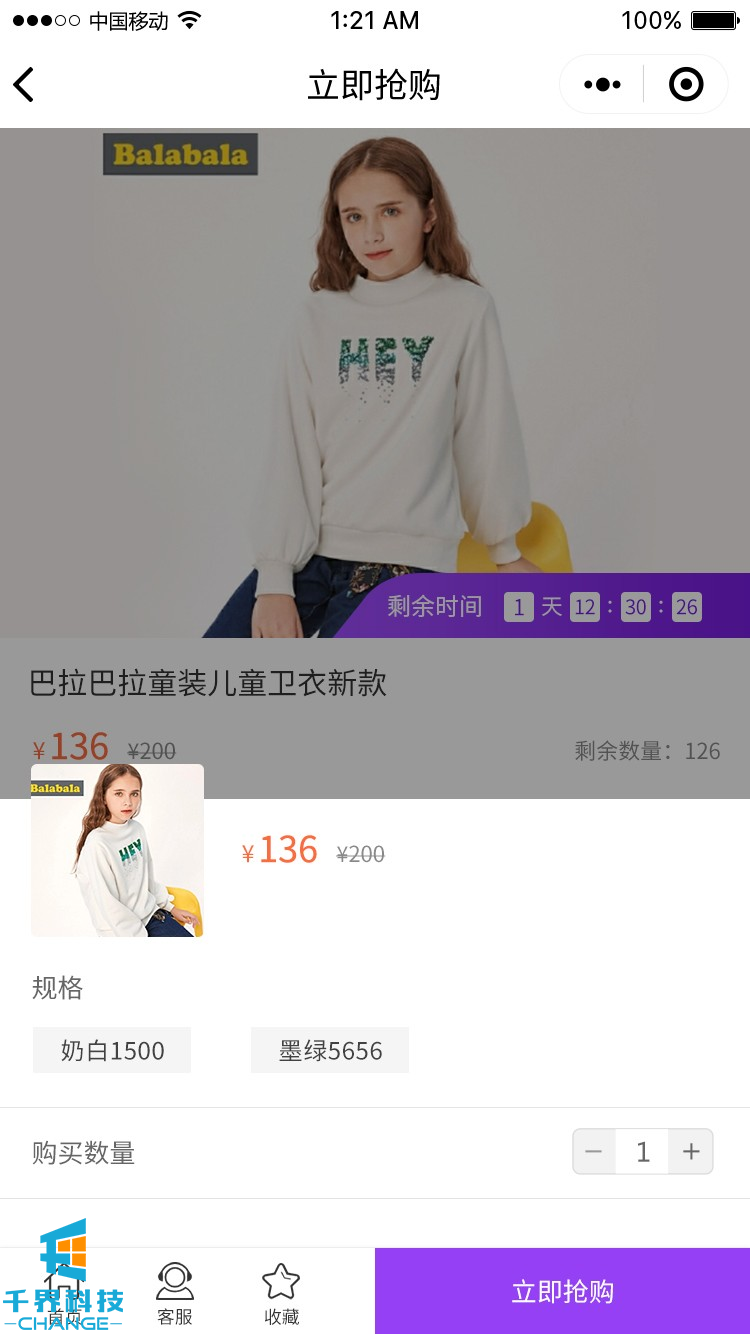The image size is (750, 1334).
Task: Open the mini program more-options menu
Action: (602, 85)
